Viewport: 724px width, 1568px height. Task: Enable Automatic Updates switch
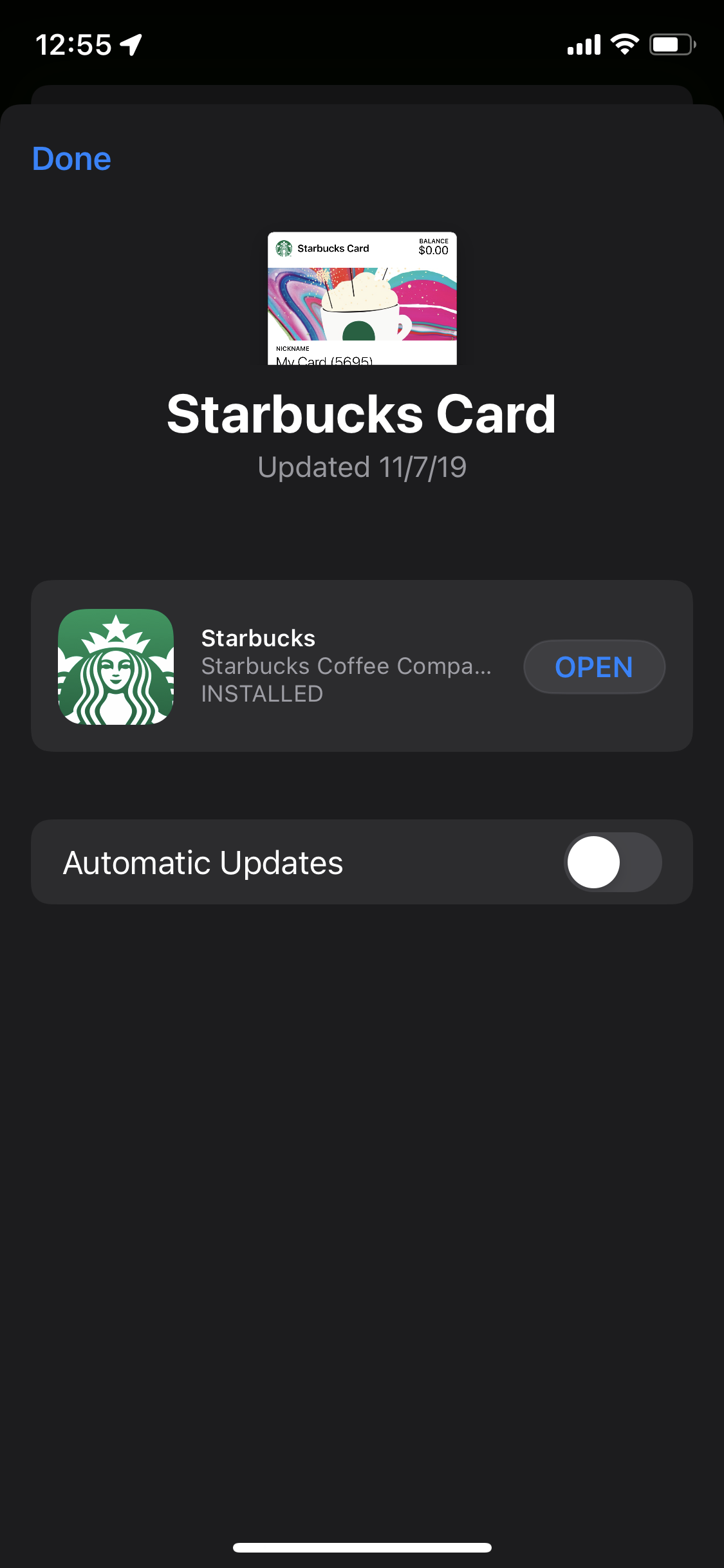[x=612, y=862]
